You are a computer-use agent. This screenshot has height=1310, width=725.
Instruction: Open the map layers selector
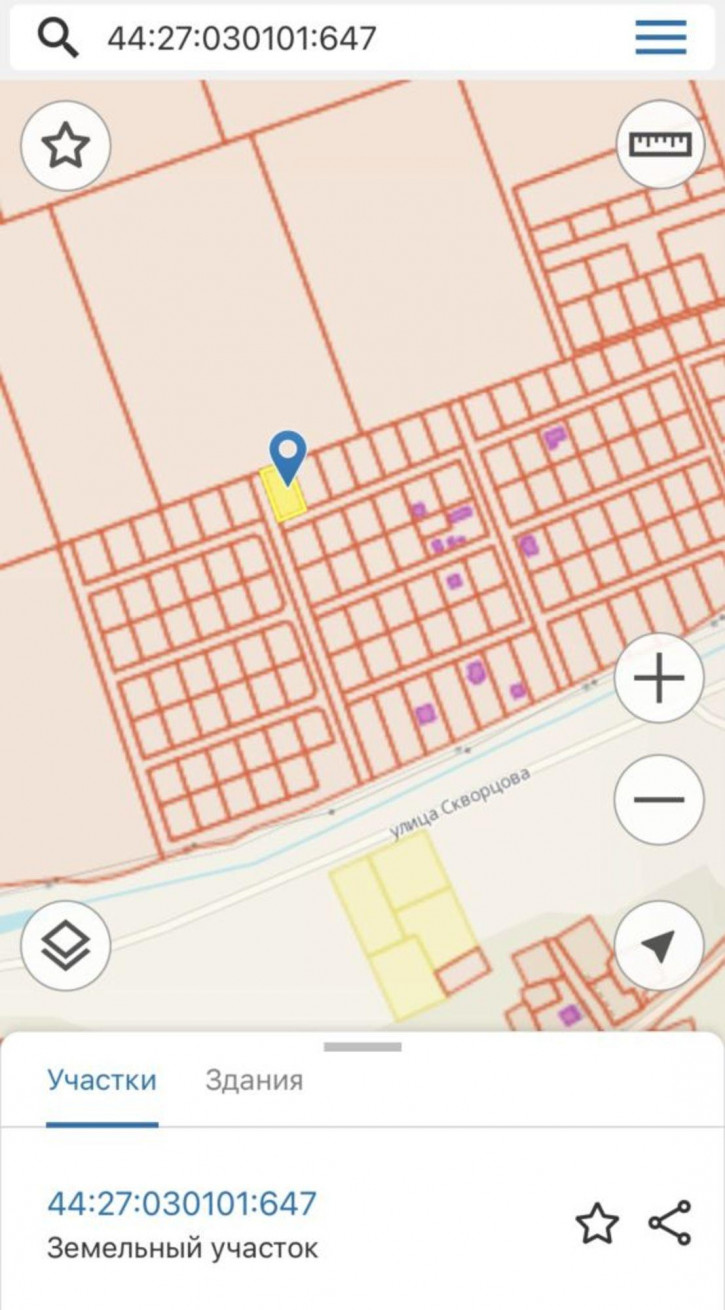(x=65, y=945)
